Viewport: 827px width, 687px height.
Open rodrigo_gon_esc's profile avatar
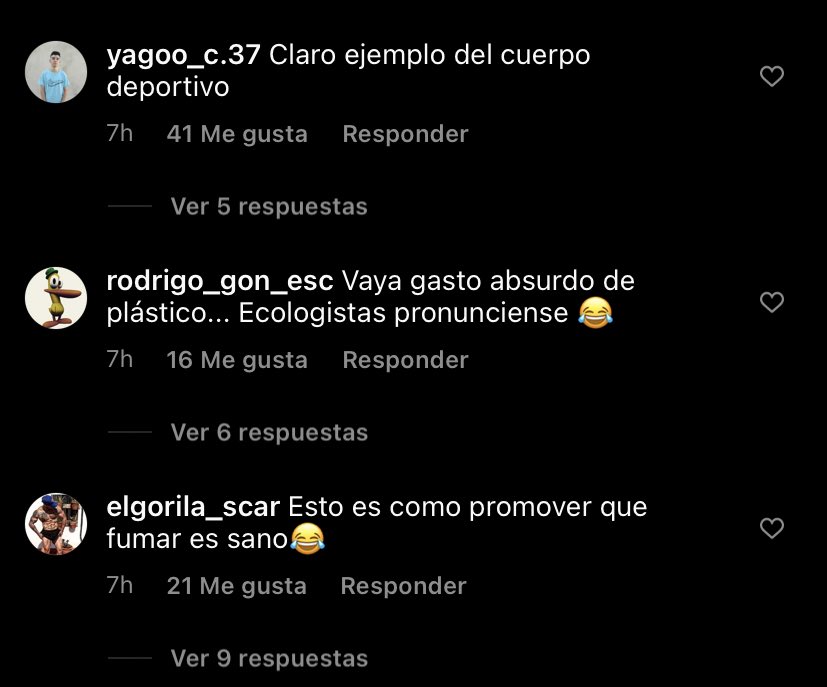click(x=56, y=298)
